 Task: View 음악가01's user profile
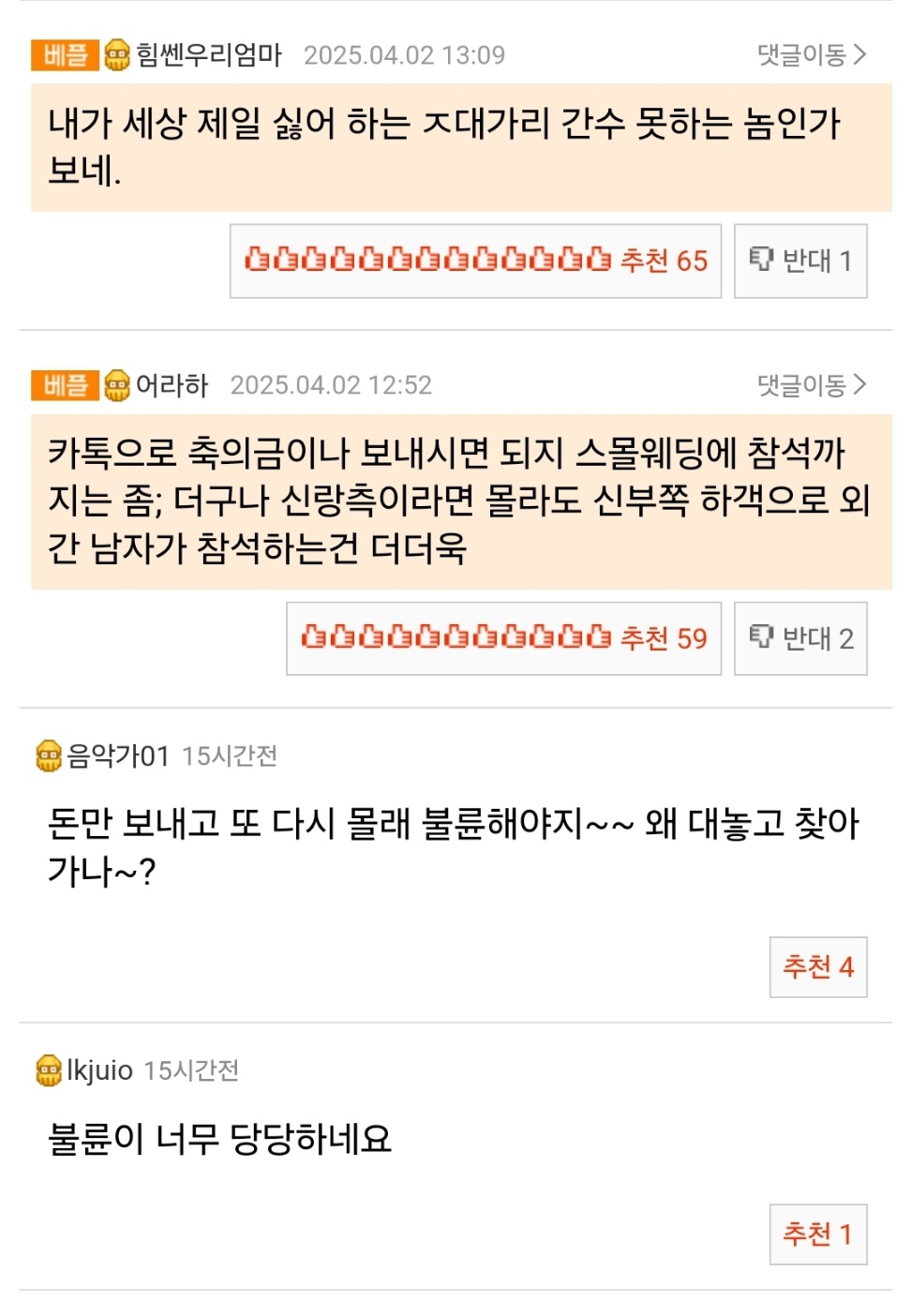click(x=117, y=755)
